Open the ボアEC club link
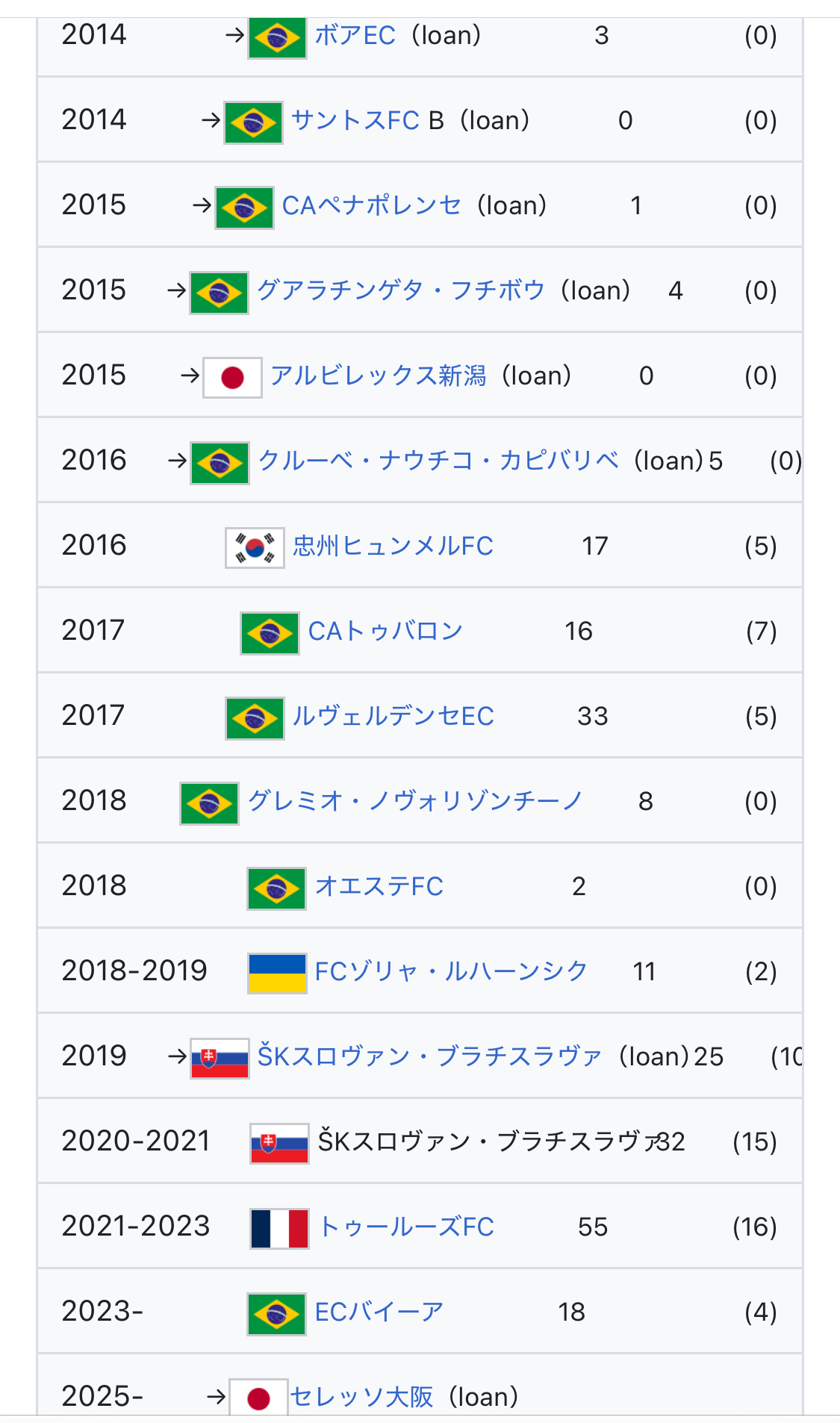Image resolution: width=840 pixels, height=1423 pixels. (x=355, y=35)
